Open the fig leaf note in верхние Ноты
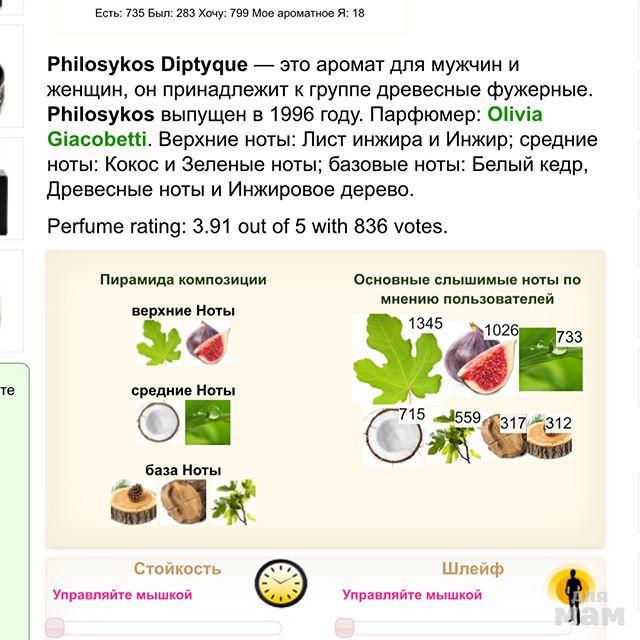 [158, 343]
